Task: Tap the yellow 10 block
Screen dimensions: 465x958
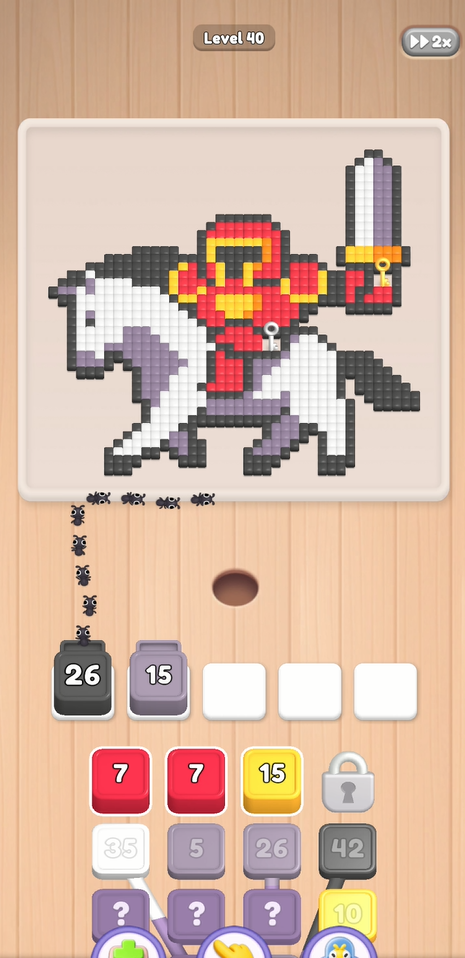Action: pyautogui.click(x=348, y=915)
